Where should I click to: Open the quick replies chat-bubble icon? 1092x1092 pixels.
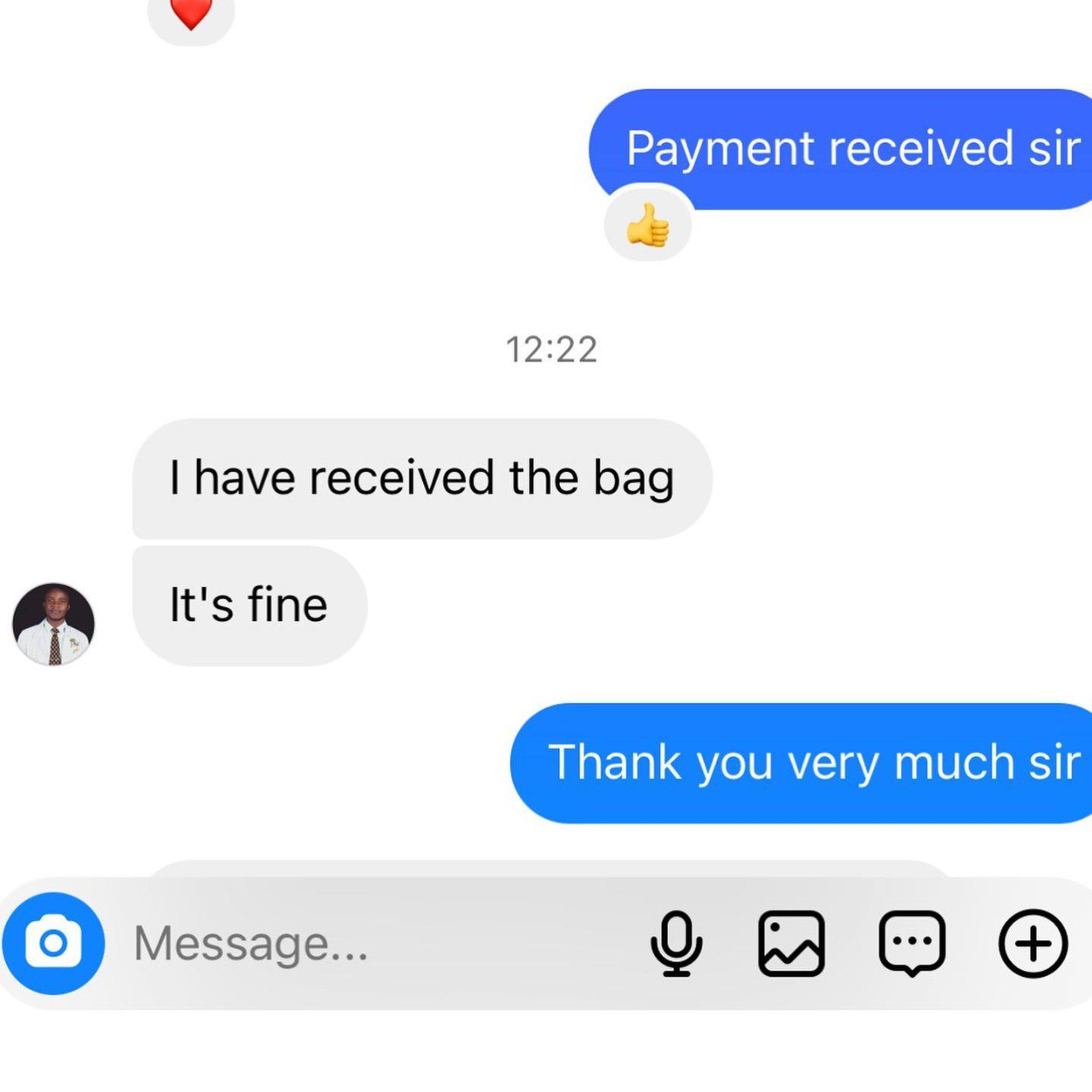[912, 944]
